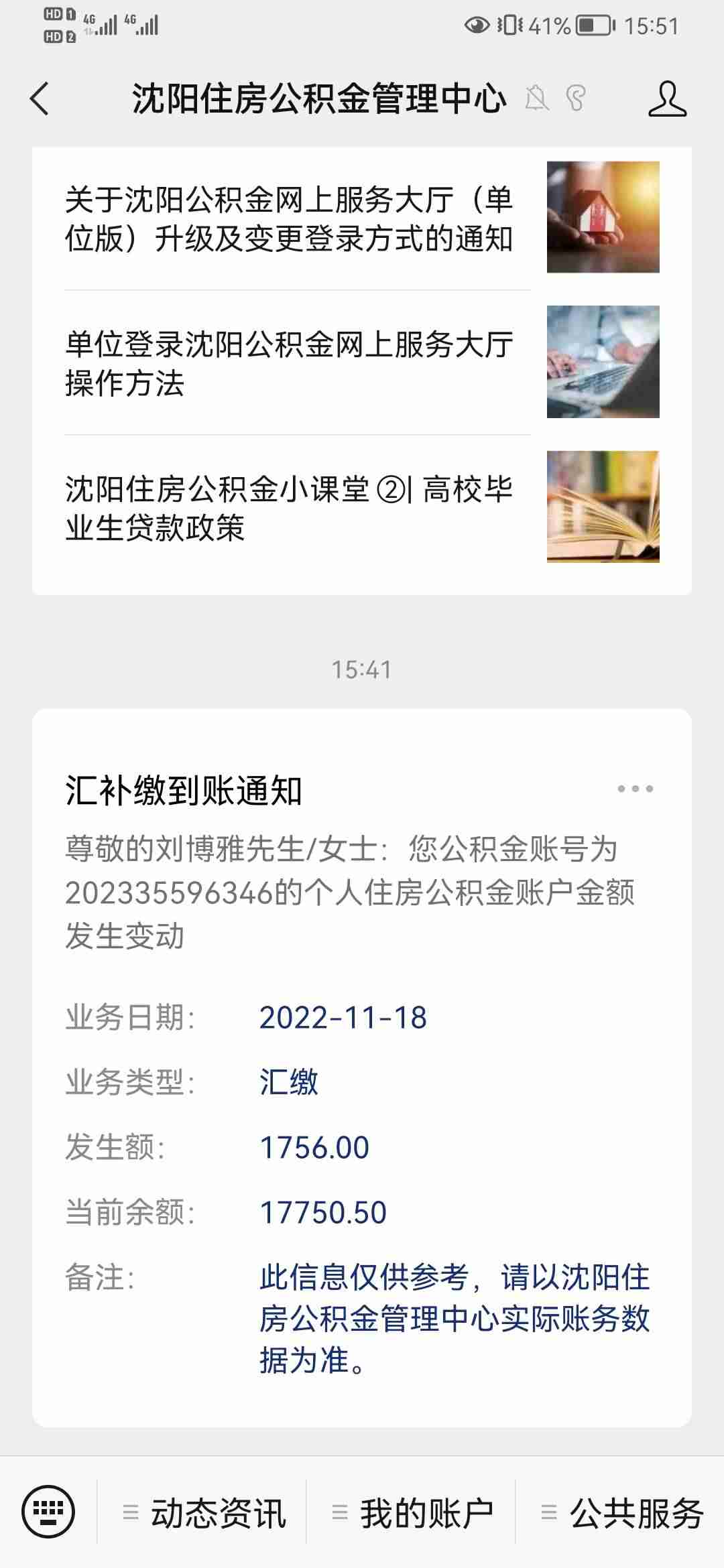Viewport: 724px width, 1568px height.
Task: Tap the three-dot menu on 汇补缴到账通知
Action: click(635, 789)
